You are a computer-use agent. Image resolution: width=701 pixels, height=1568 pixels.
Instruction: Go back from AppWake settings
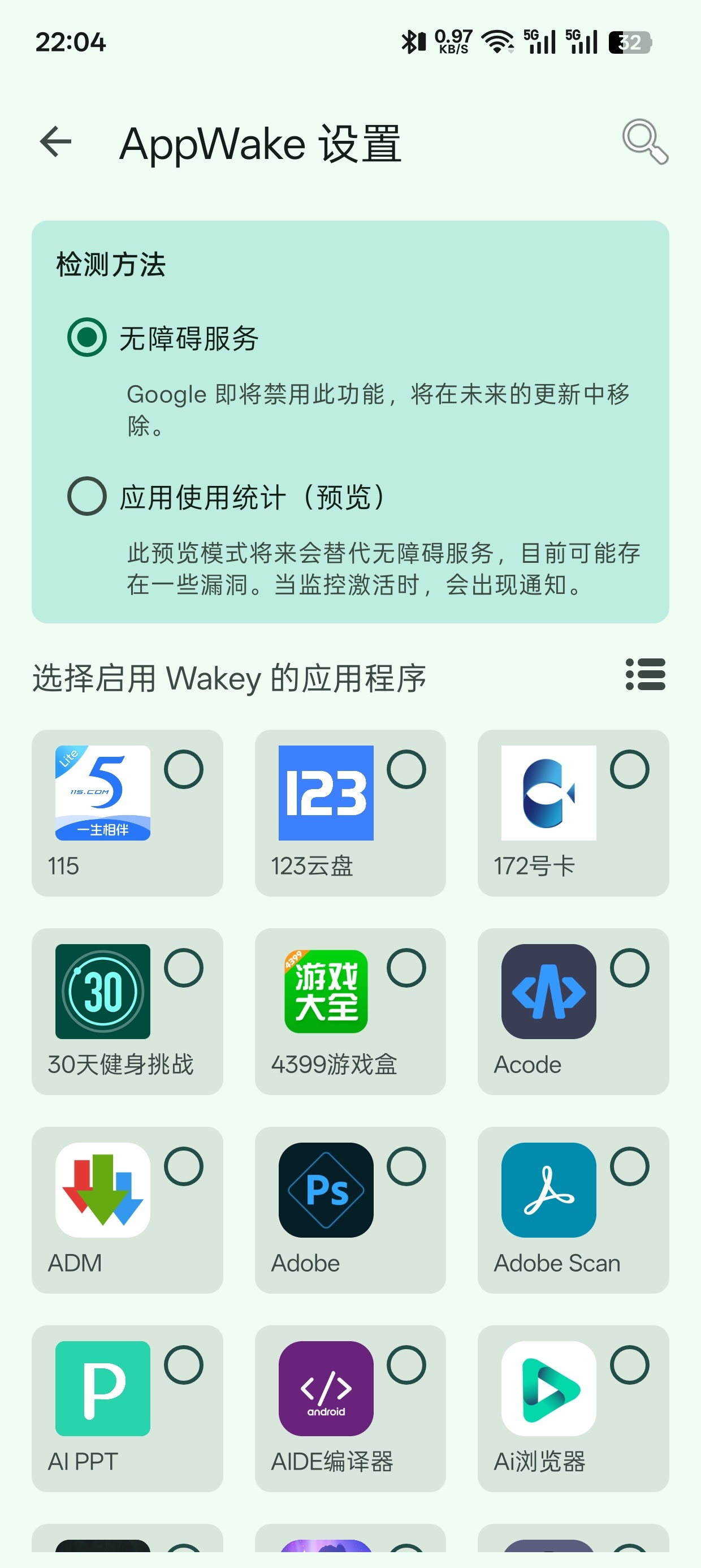[x=55, y=143]
